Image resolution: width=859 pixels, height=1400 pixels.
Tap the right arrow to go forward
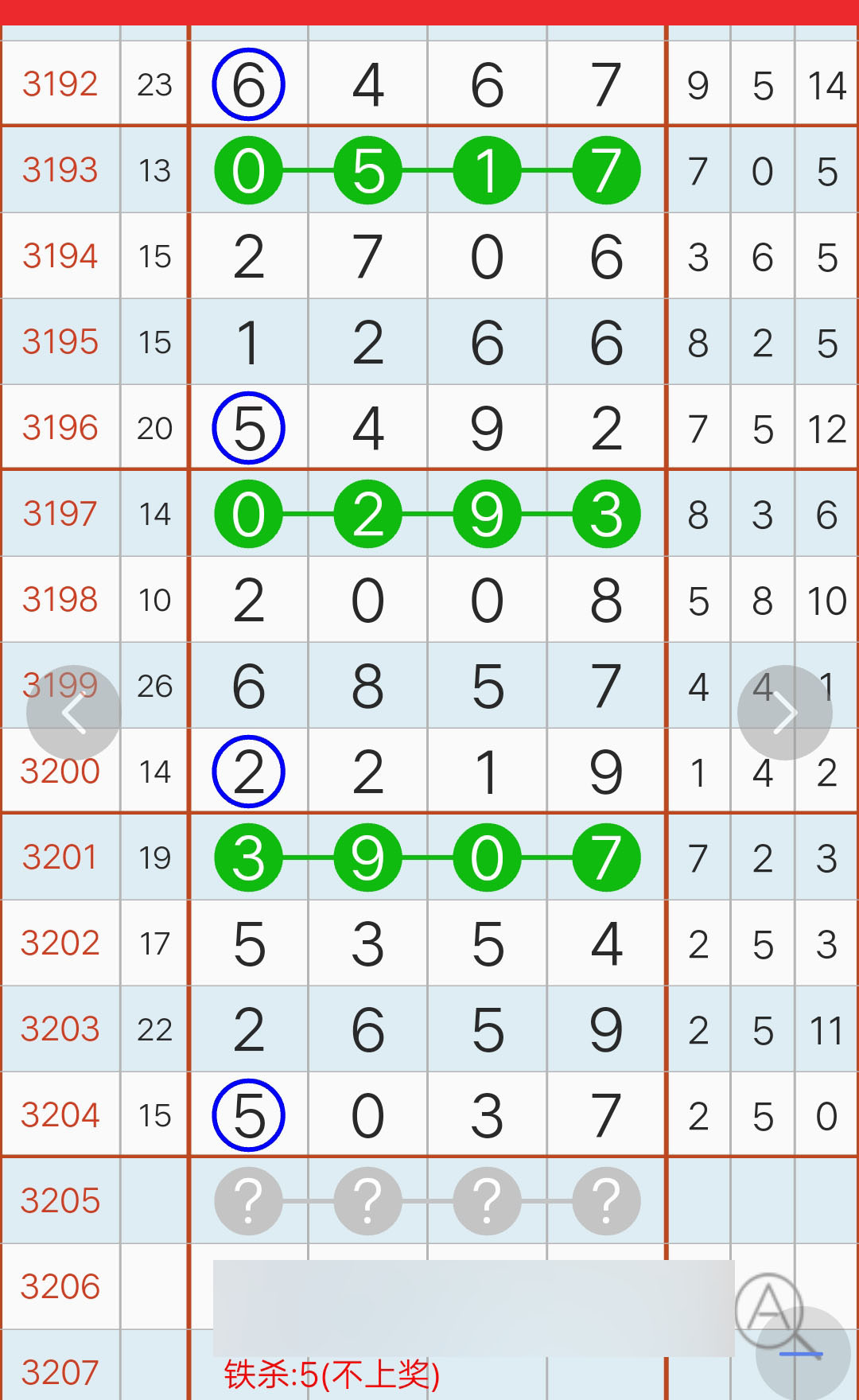pyautogui.click(x=785, y=713)
